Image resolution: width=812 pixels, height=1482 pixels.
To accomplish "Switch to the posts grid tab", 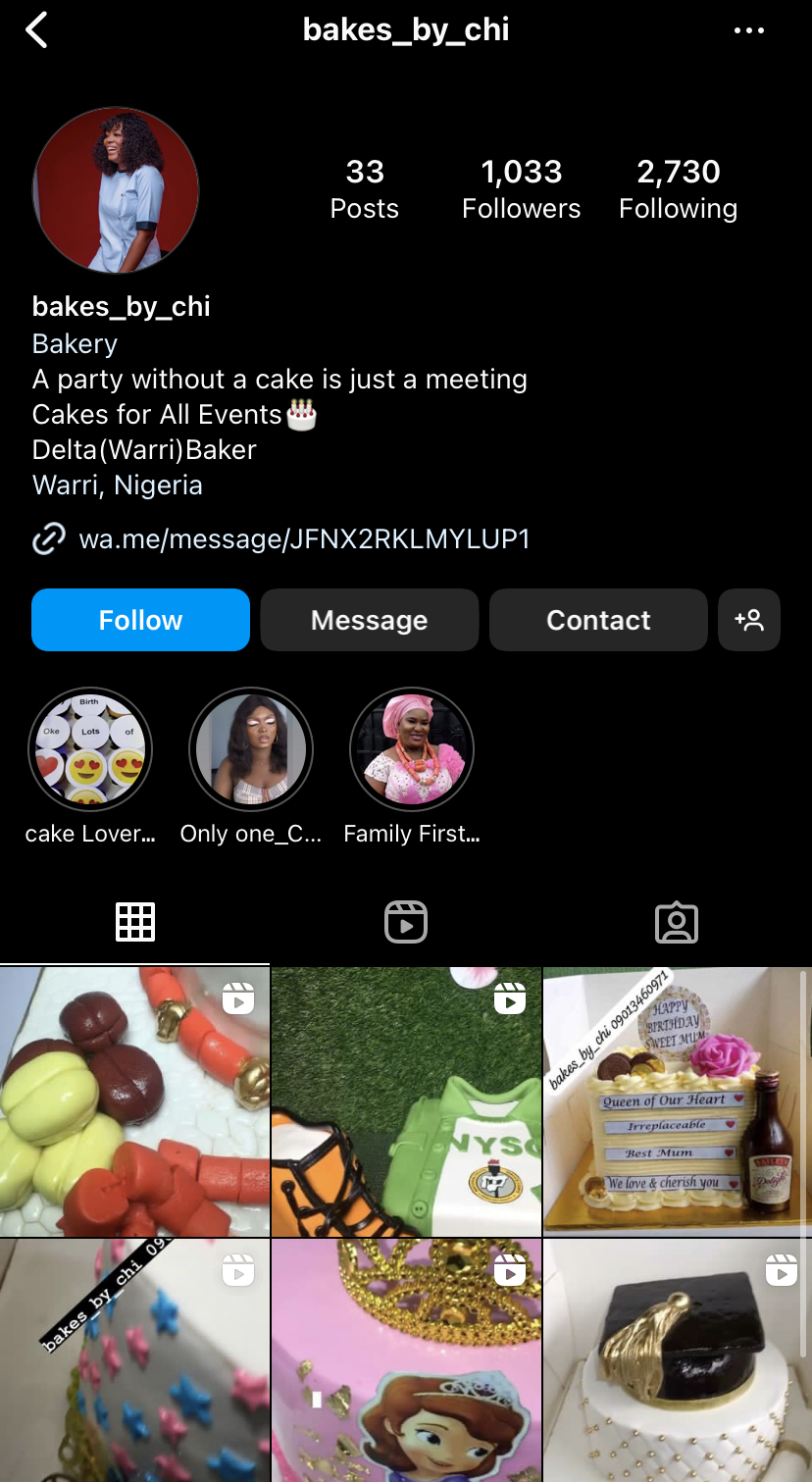I will pyautogui.click(x=135, y=922).
